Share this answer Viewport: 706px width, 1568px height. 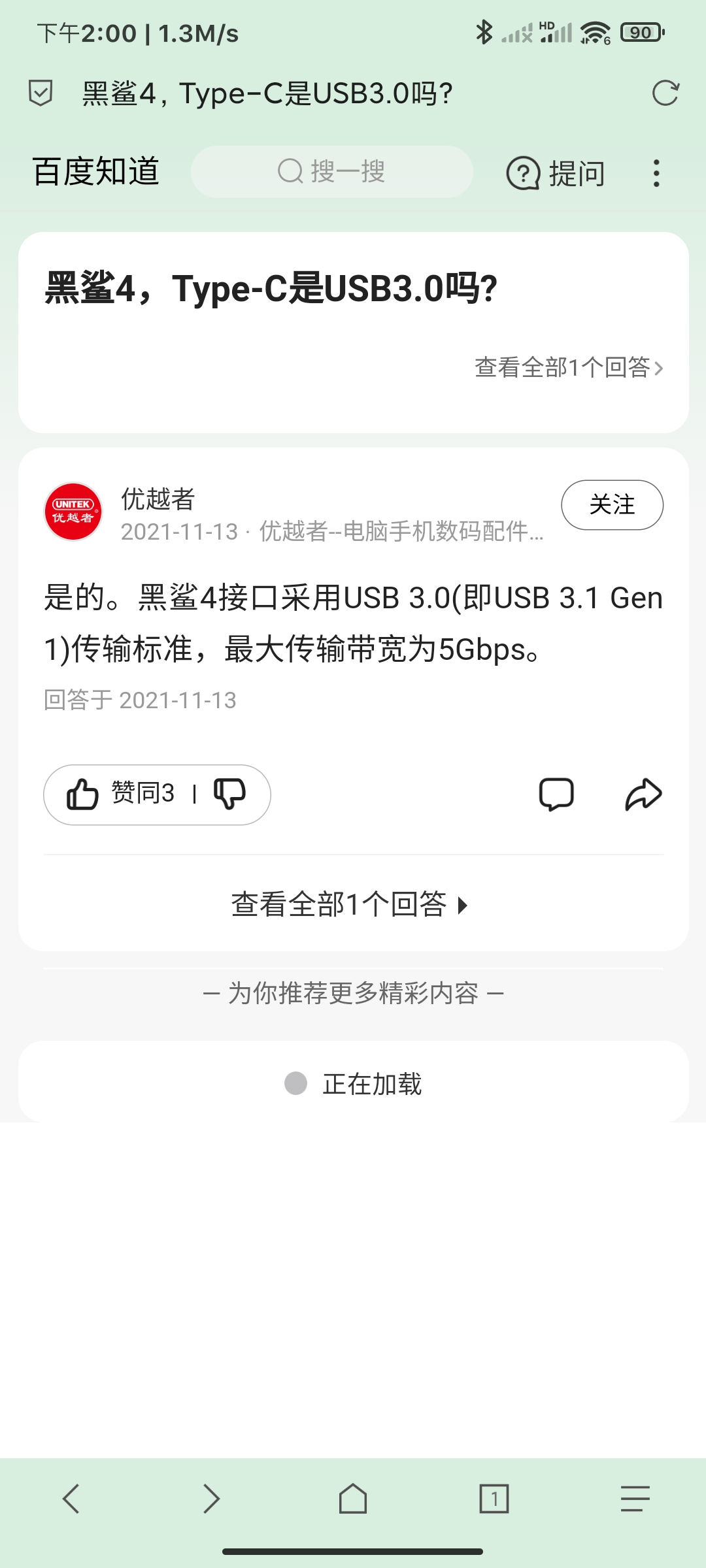[x=644, y=794]
